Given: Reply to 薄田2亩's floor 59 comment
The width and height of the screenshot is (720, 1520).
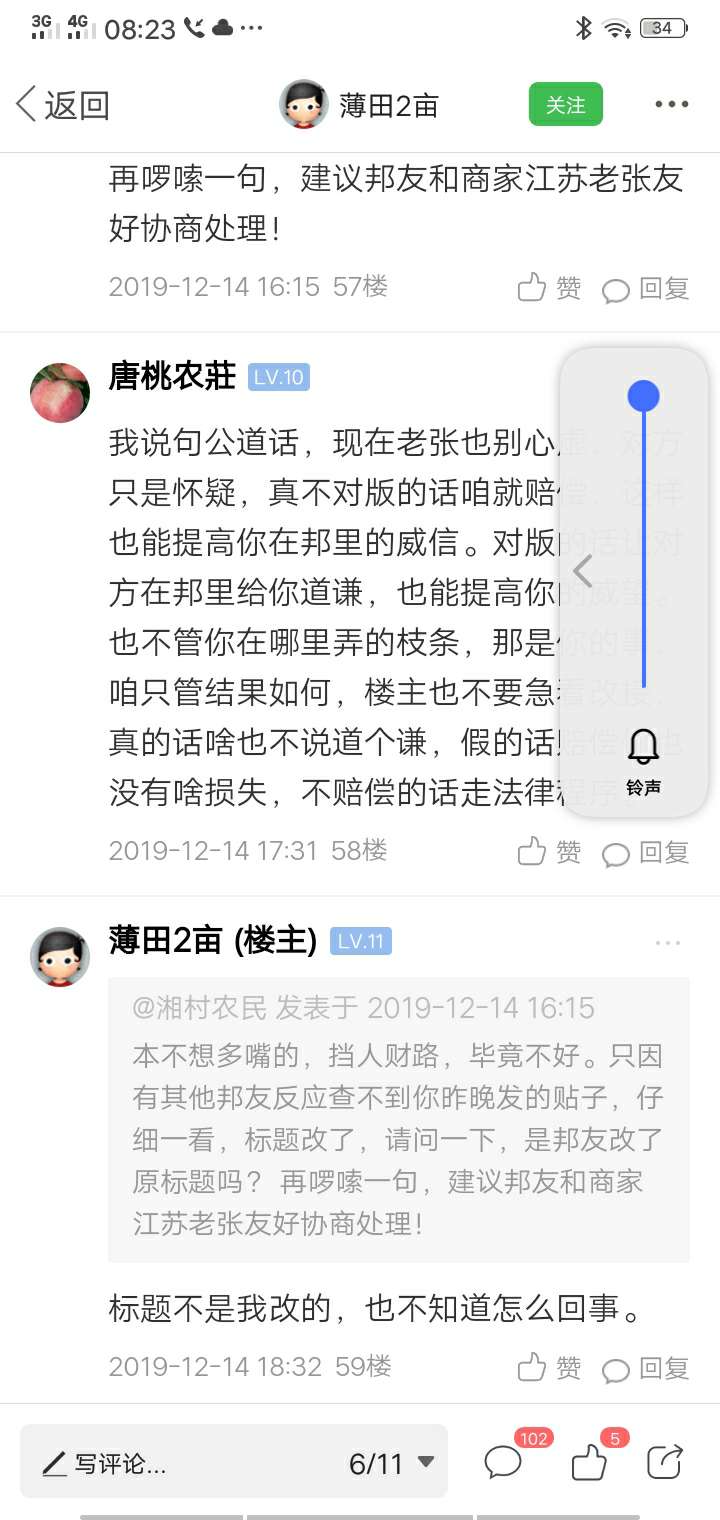Looking at the screenshot, I should (x=646, y=1367).
